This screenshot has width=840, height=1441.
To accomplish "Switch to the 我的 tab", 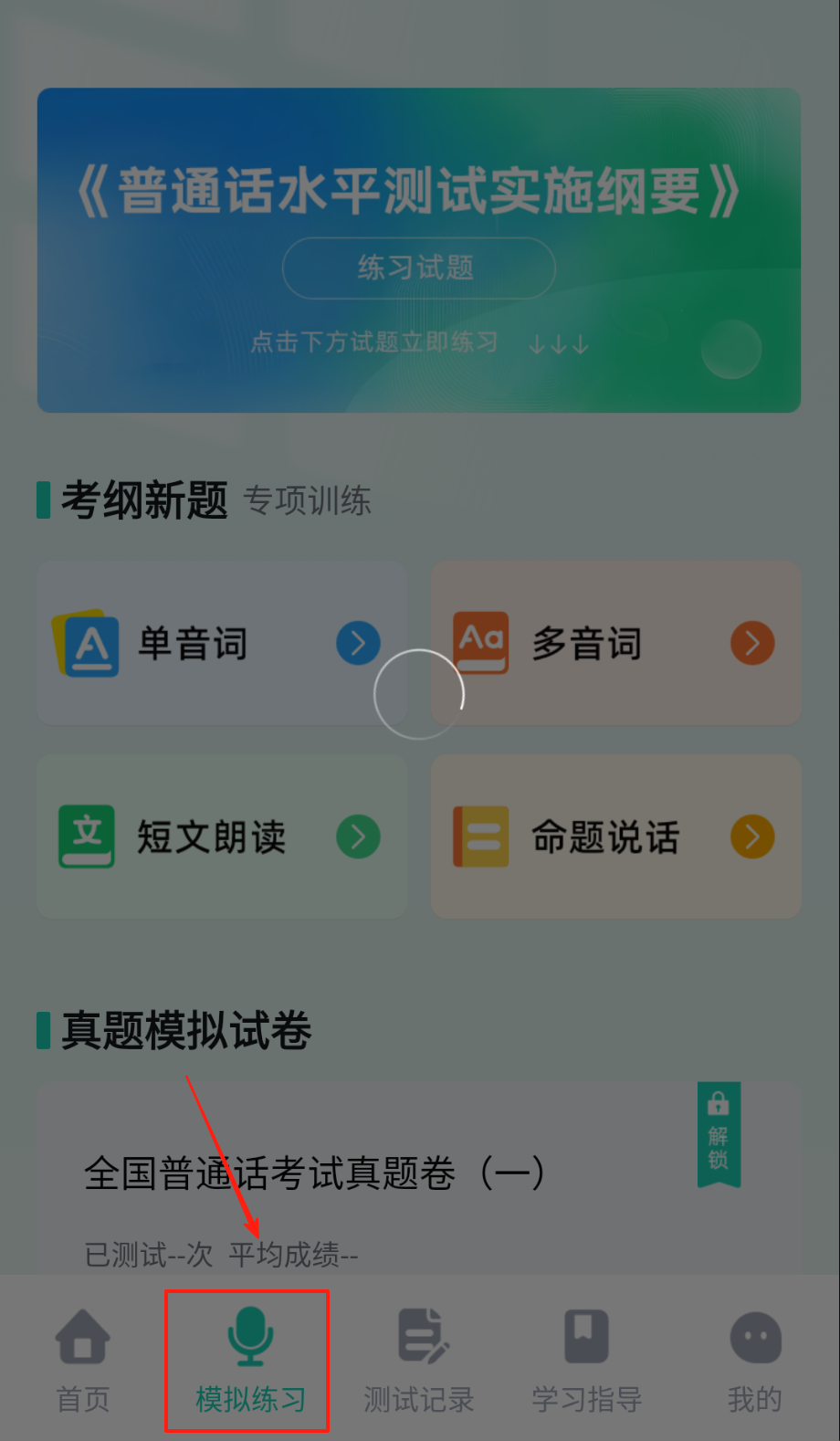I will point(755,1360).
